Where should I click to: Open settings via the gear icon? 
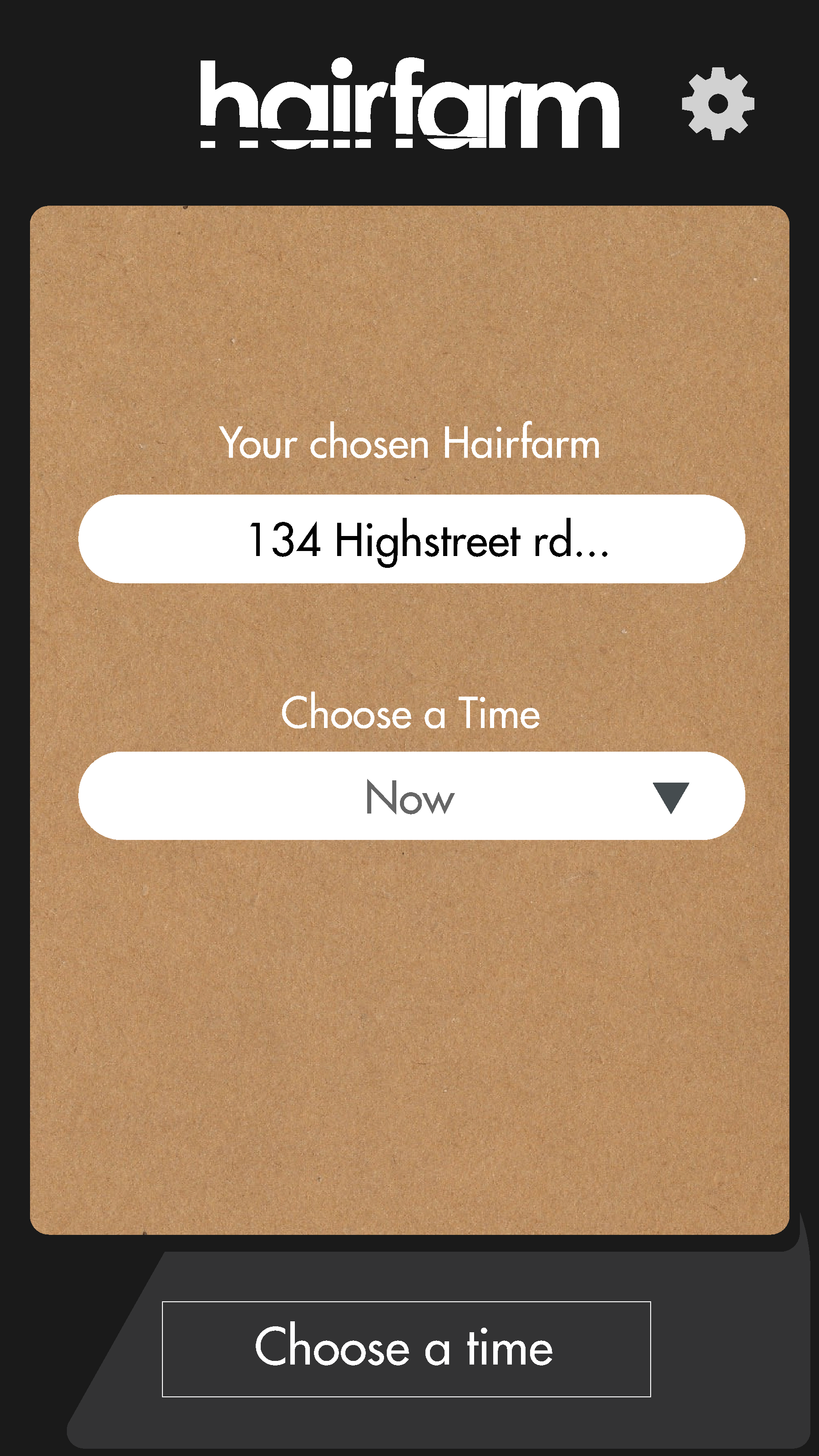point(718,103)
